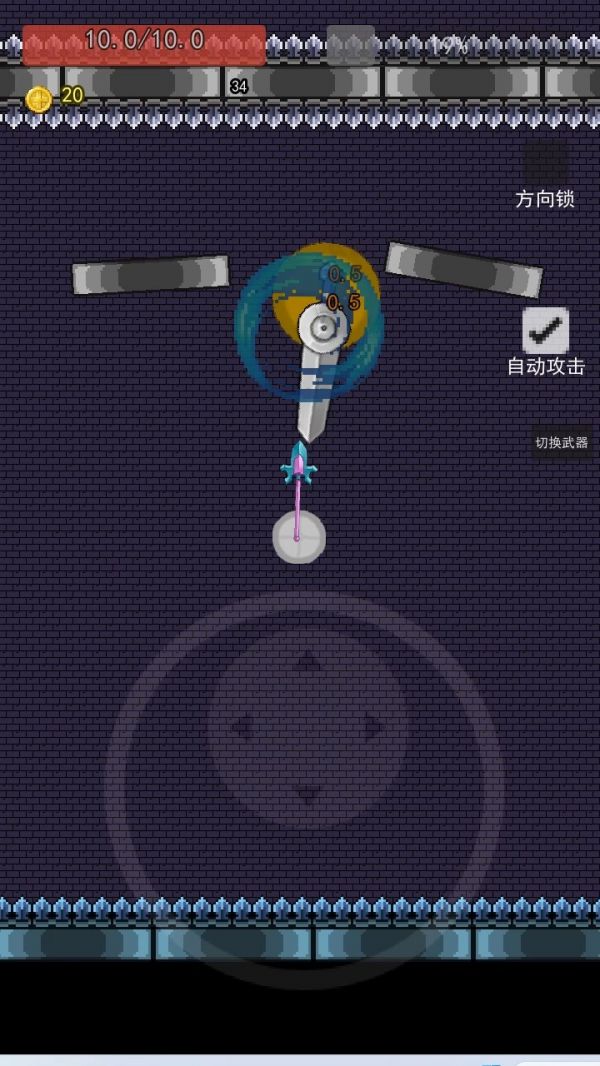Screen dimensions: 600x1066
Task: Tap the joystick right arrow
Action: [x=372, y=727]
